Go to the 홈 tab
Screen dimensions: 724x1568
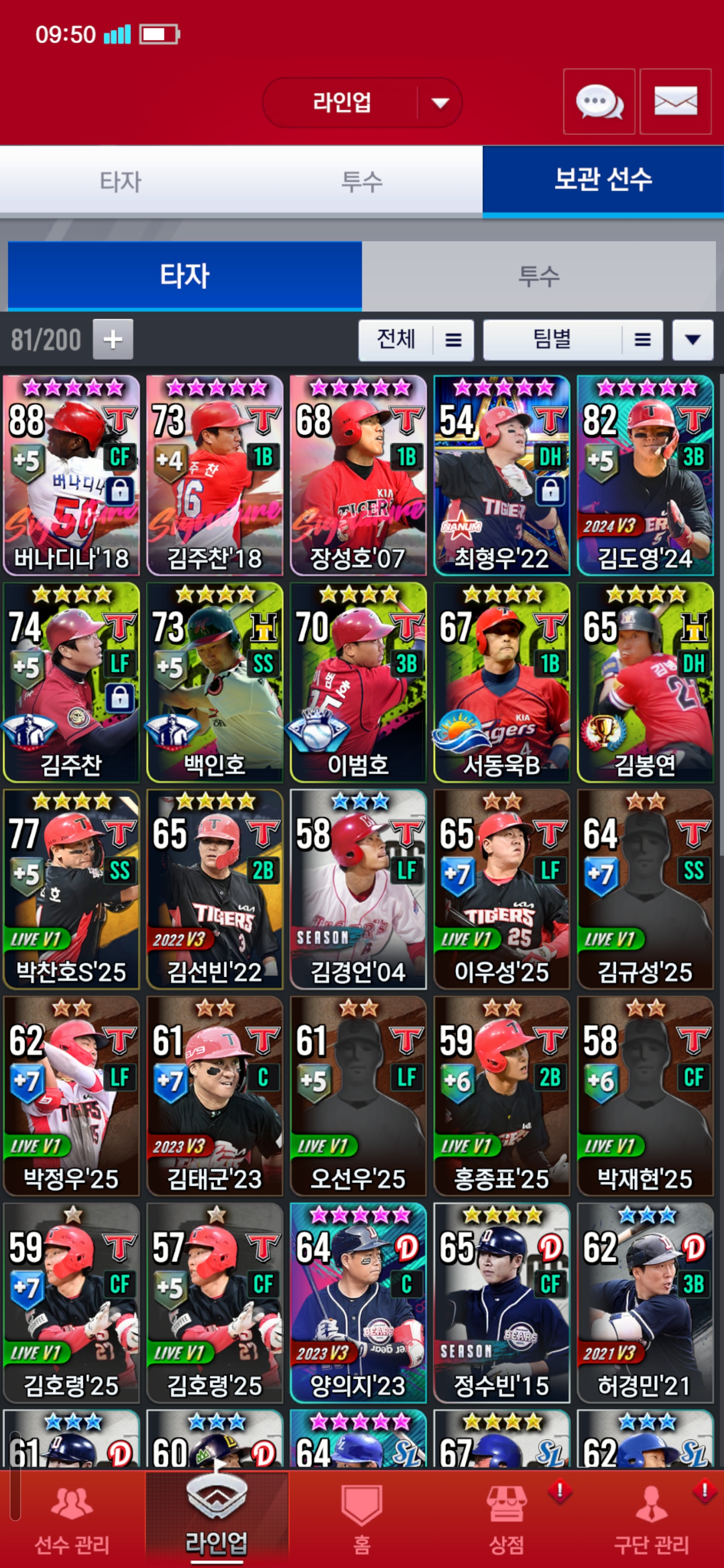click(361, 1519)
